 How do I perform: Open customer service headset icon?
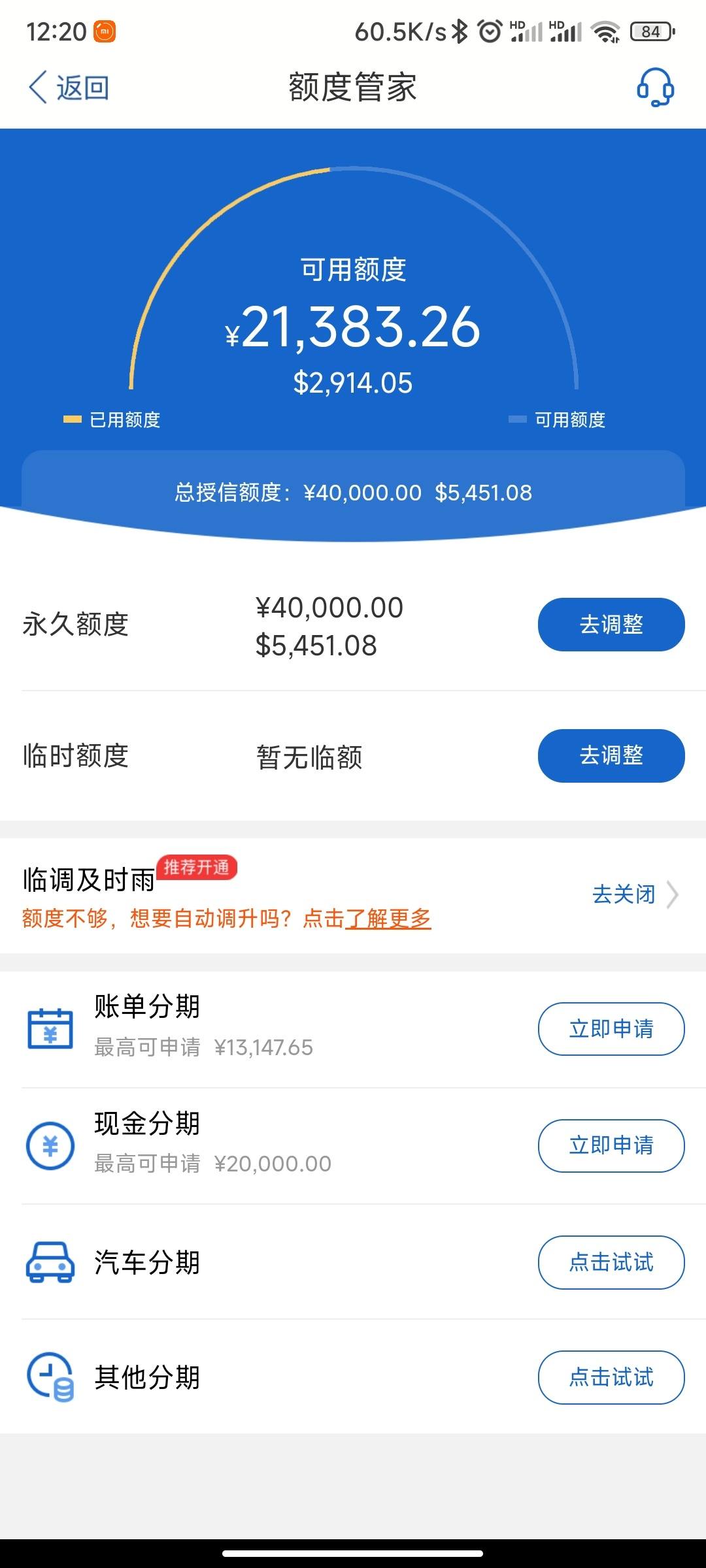pyautogui.click(x=656, y=88)
